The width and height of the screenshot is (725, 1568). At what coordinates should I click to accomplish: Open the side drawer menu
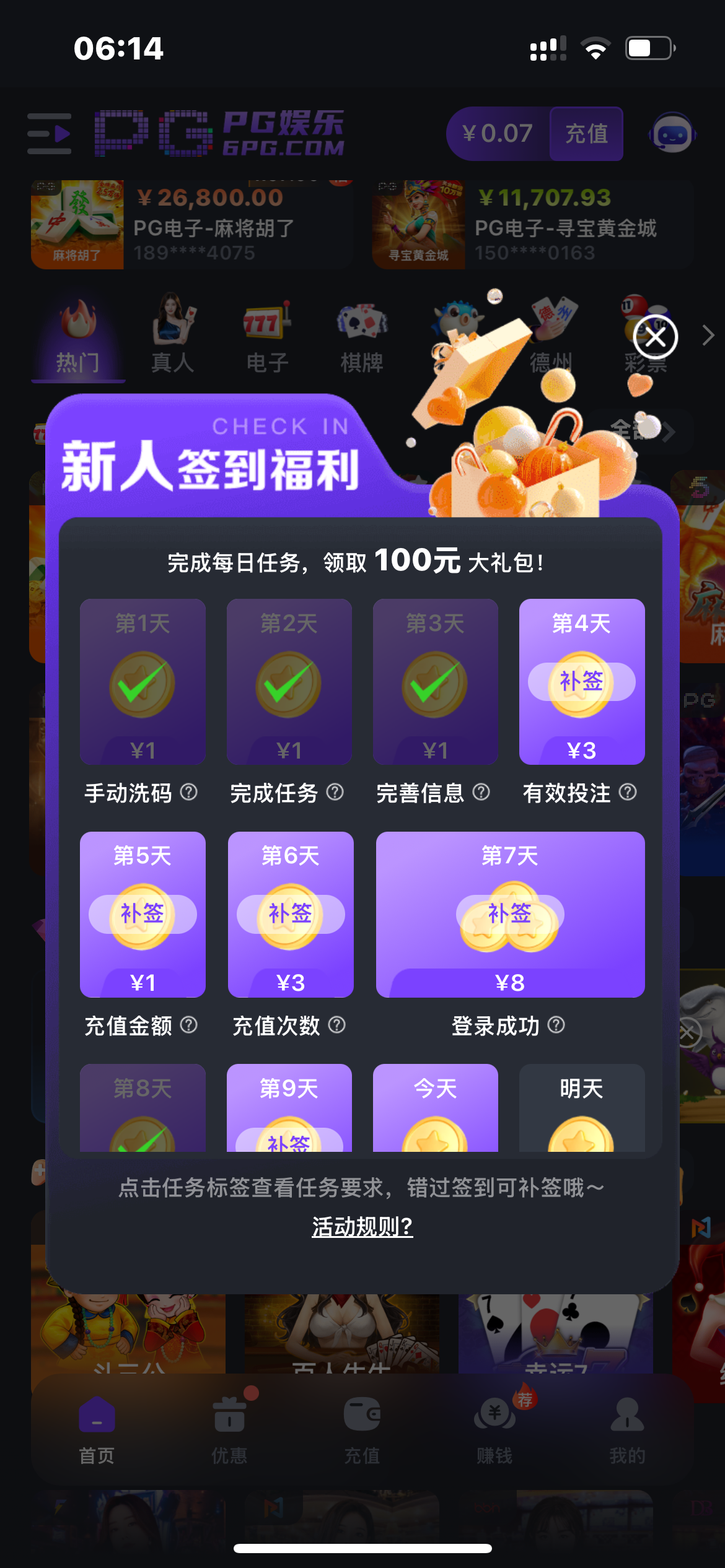50,134
